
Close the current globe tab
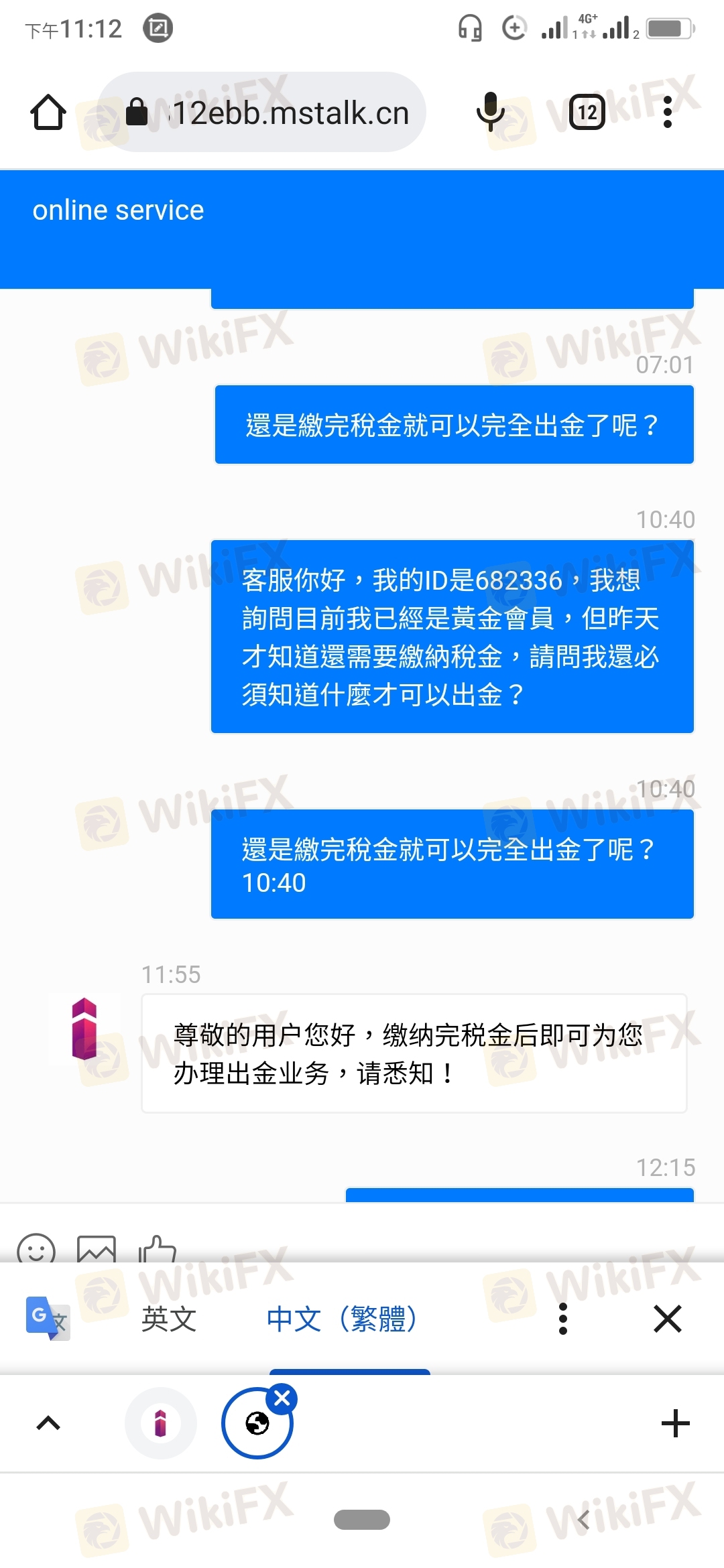[x=282, y=1398]
